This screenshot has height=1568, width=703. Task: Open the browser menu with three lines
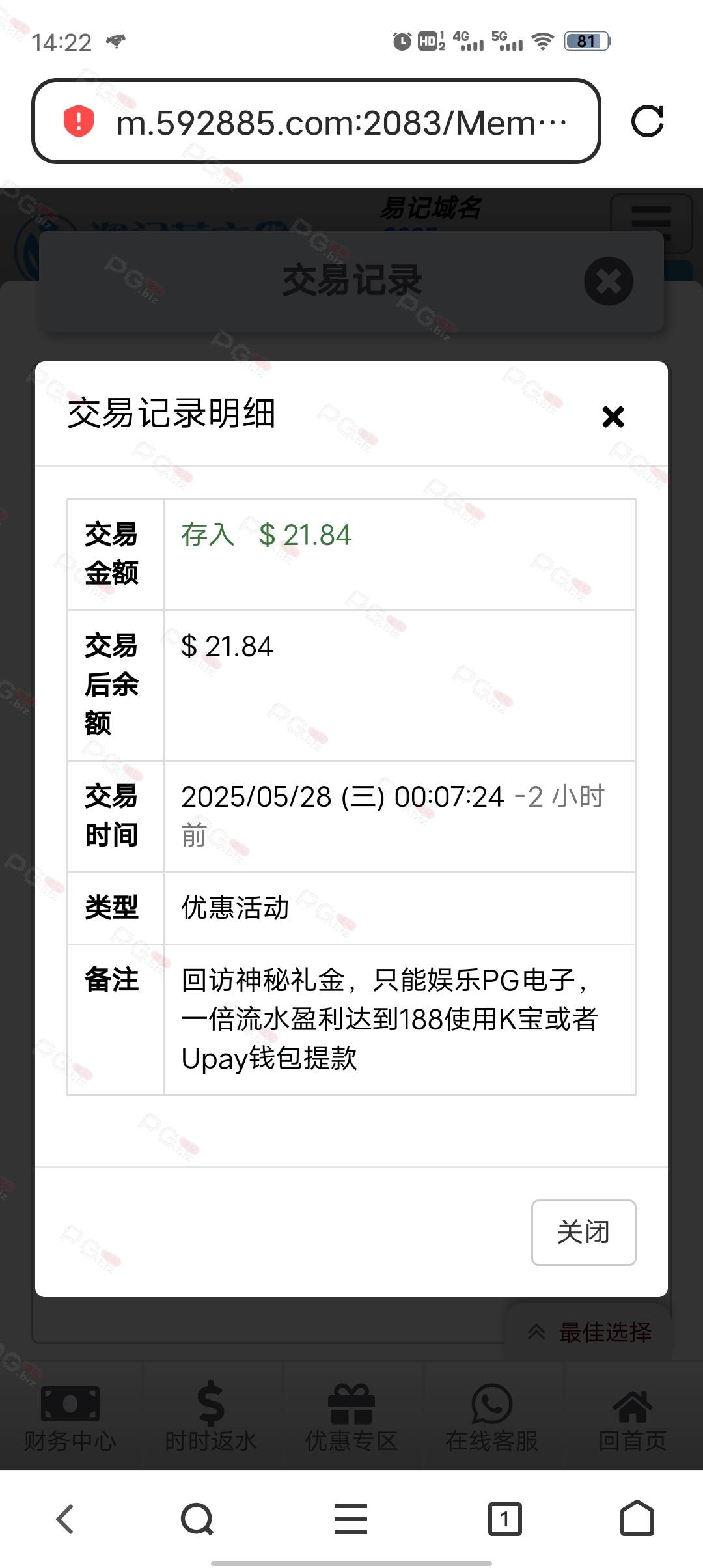(351, 1519)
